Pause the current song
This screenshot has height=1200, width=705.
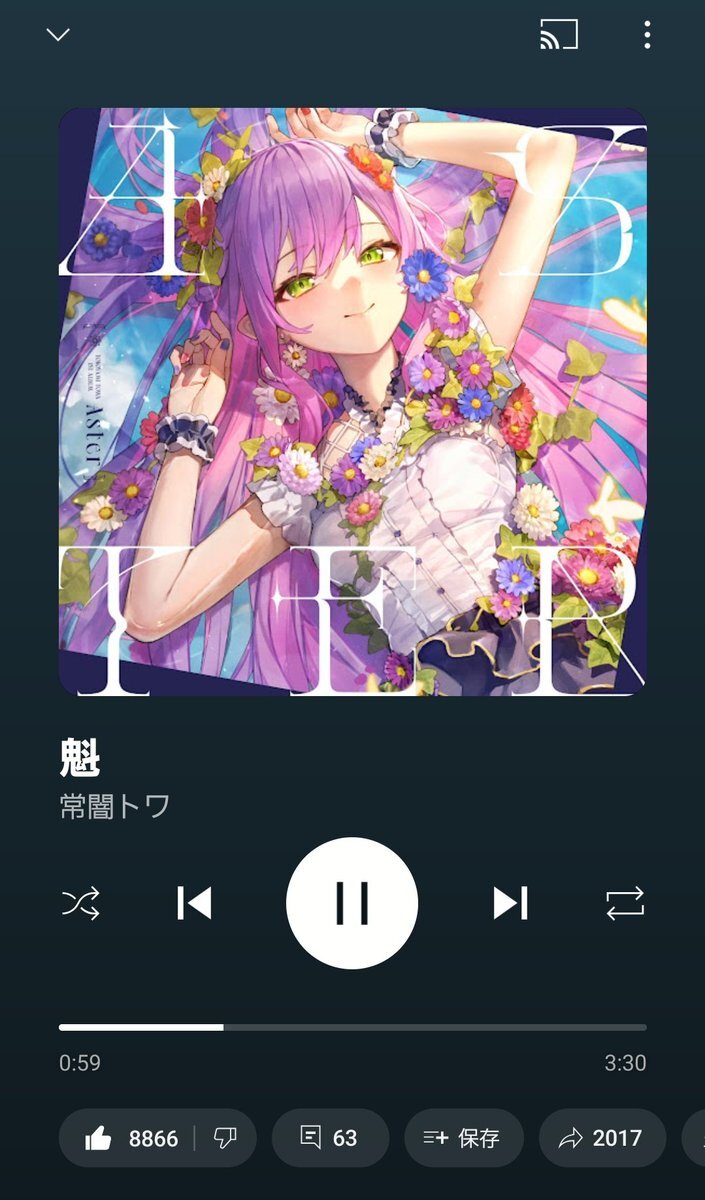352,903
